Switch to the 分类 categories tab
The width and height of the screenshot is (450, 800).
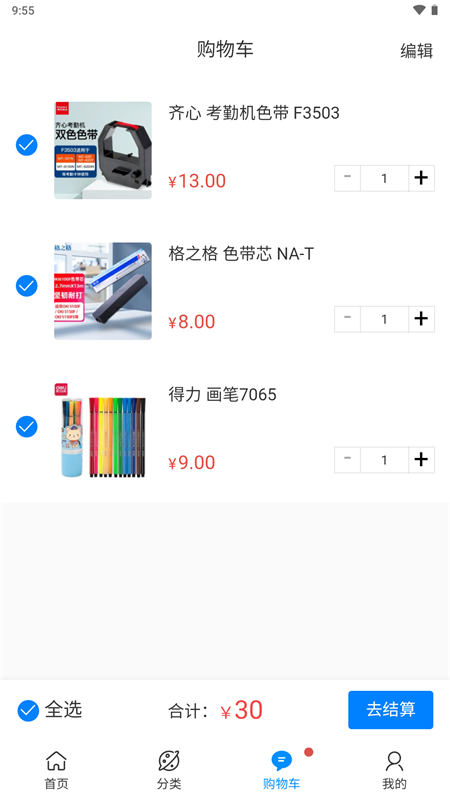[169, 770]
